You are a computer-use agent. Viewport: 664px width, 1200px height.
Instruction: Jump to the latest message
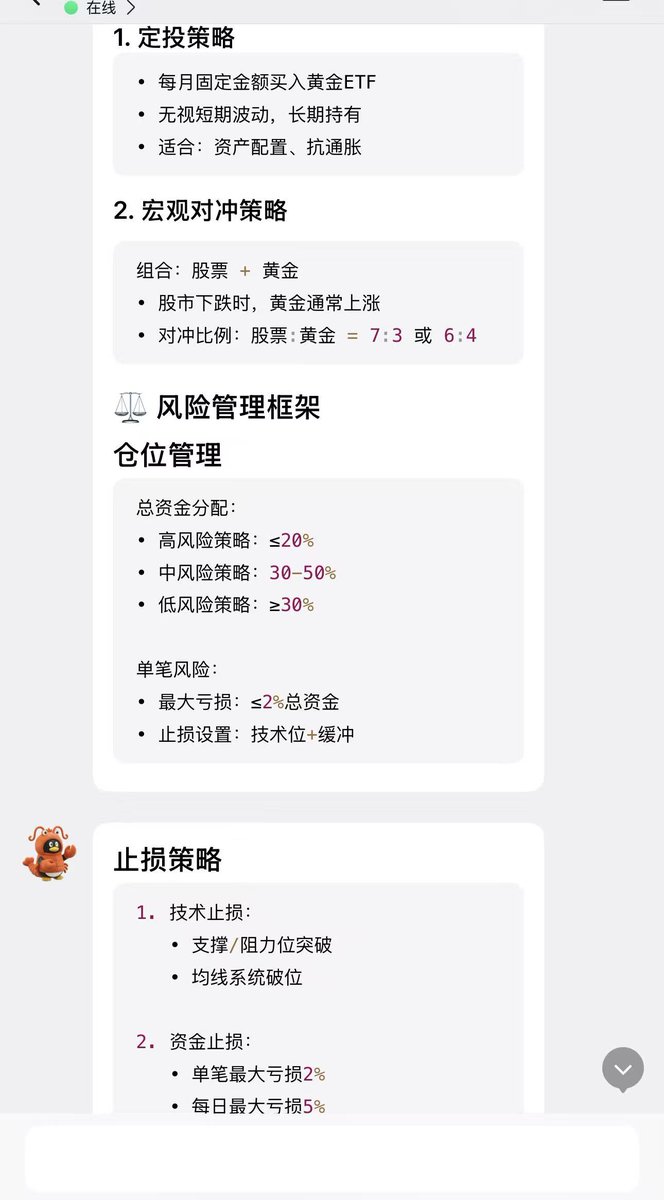622,1069
